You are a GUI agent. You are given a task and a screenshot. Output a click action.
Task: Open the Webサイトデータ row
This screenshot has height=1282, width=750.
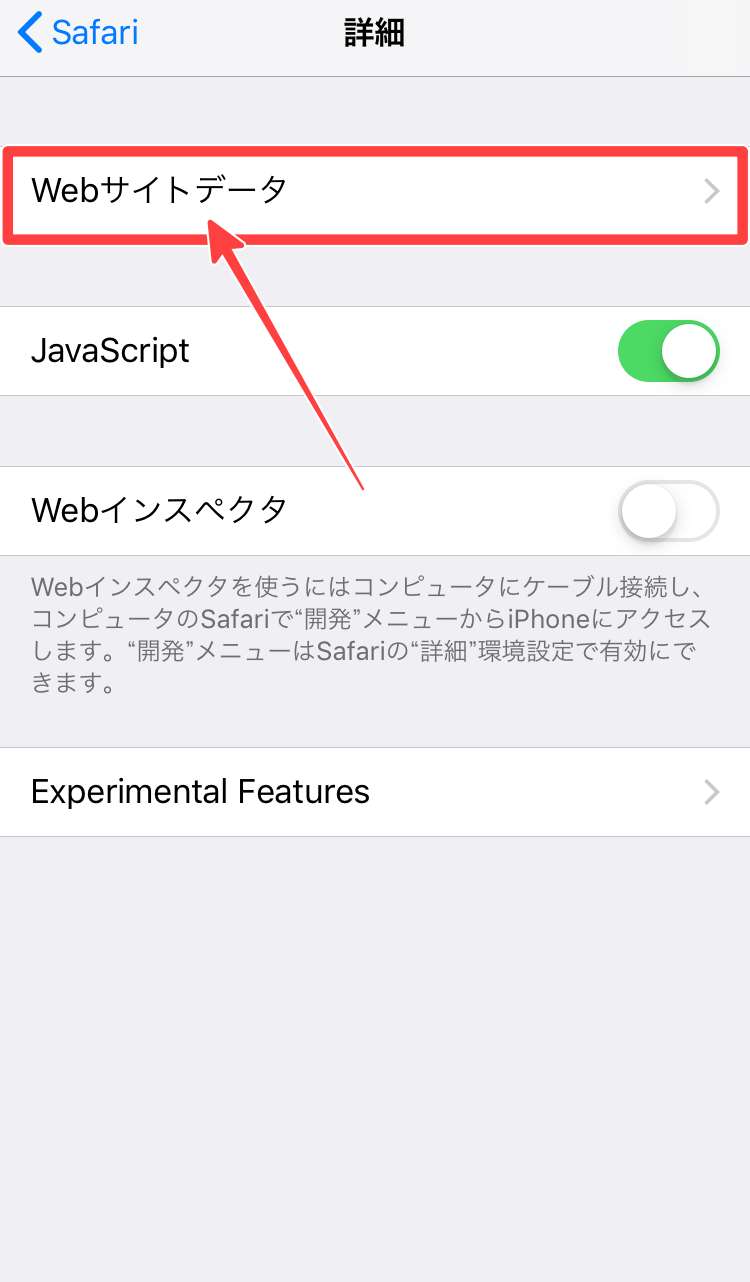374,191
